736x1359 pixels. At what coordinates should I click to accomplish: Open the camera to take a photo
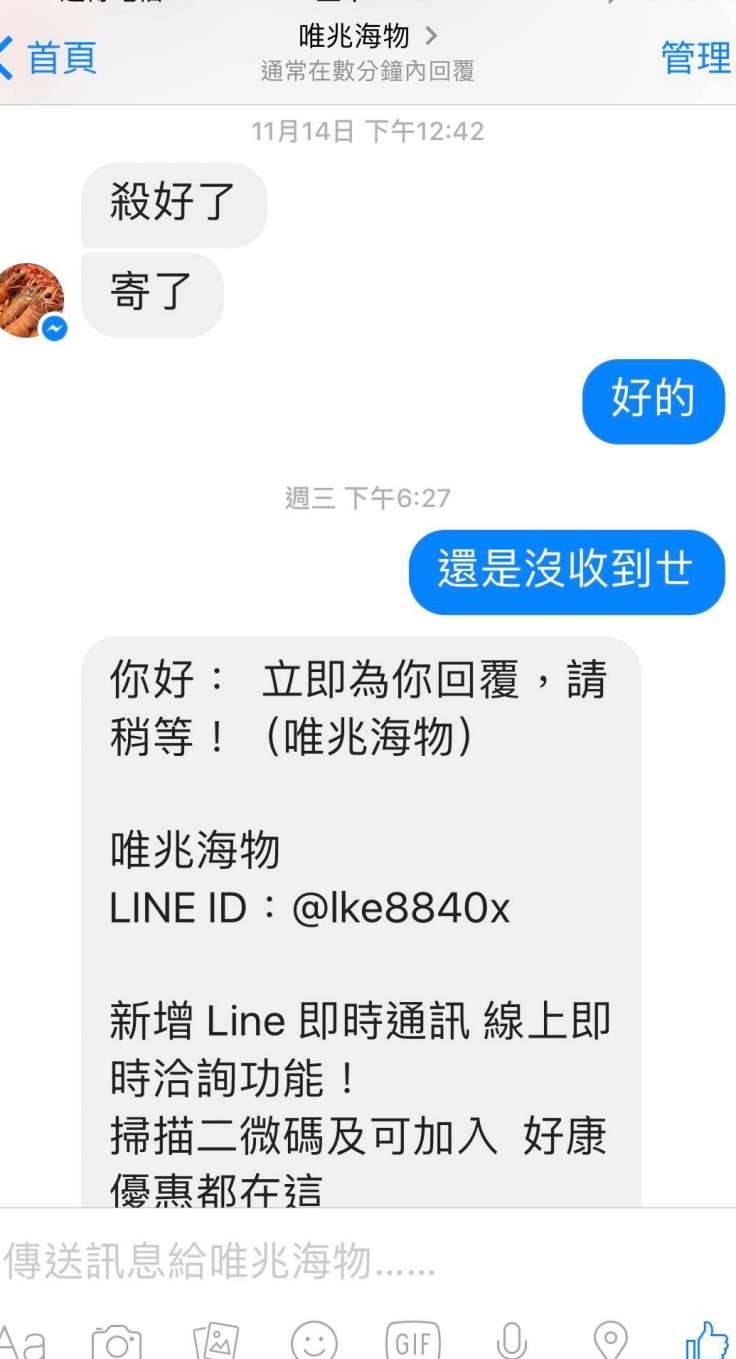pos(116,1342)
